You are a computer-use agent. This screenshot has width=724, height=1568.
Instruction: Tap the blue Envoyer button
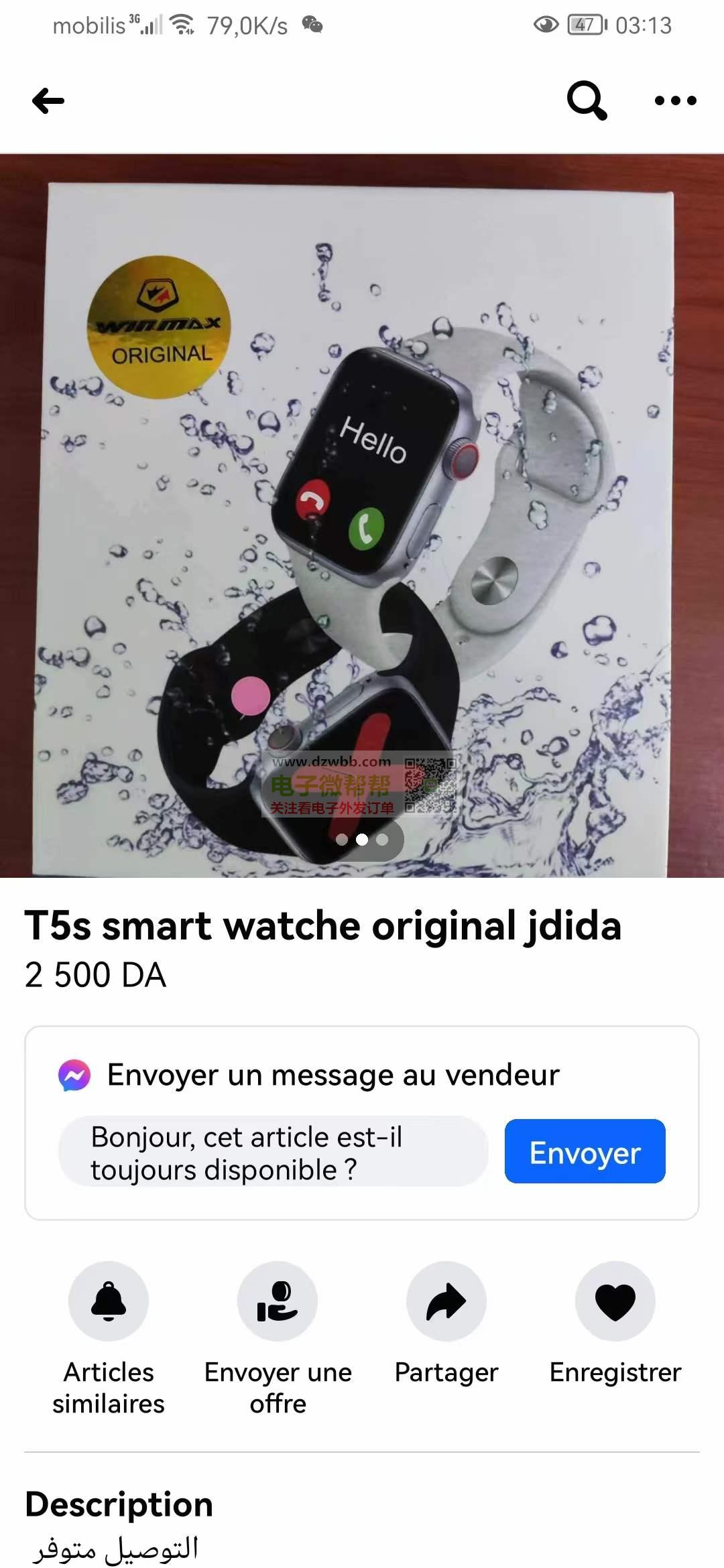(585, 1151)
